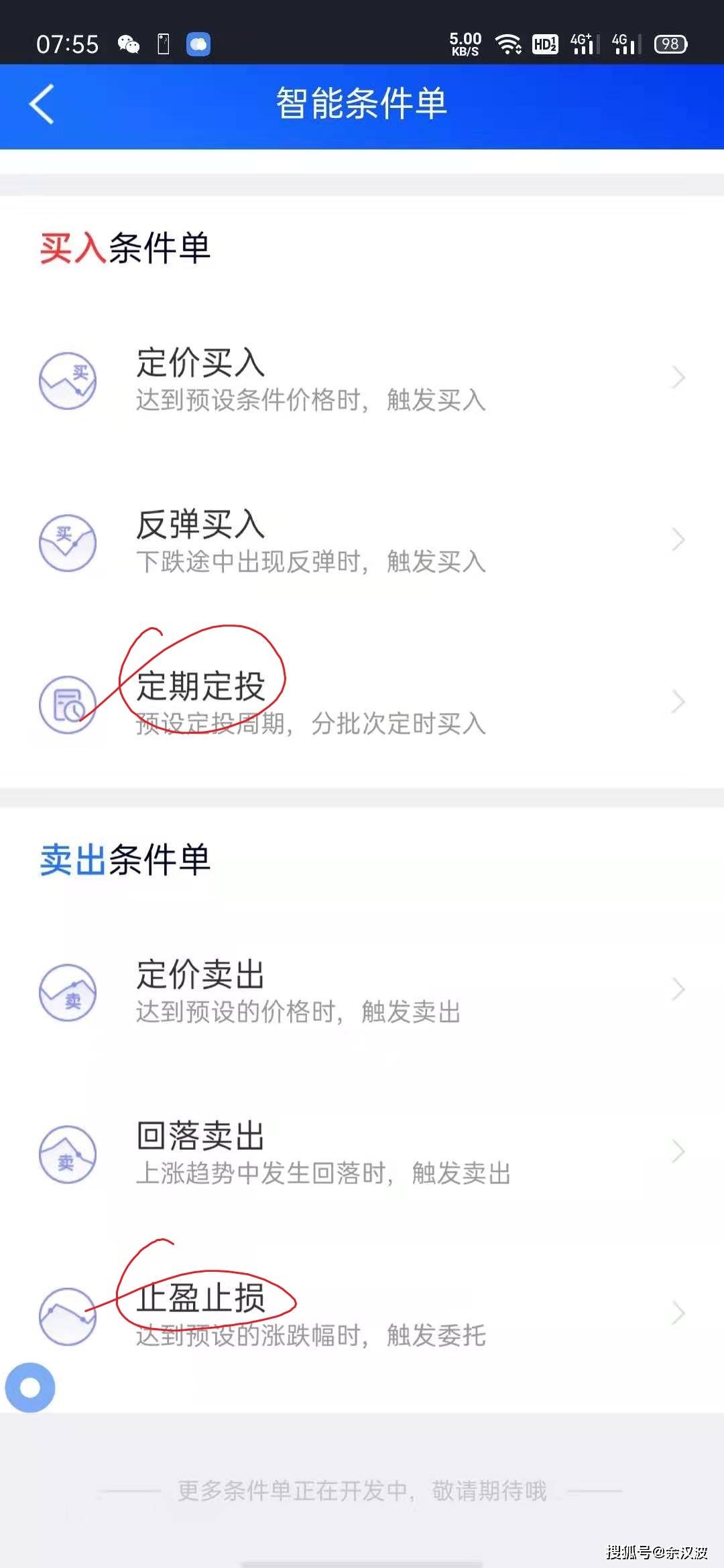Image resolution: width=724 pixels, height=1568 pixels.
Task: Choose 回落卖出 sell option
Action: [x=362, y=1154]
